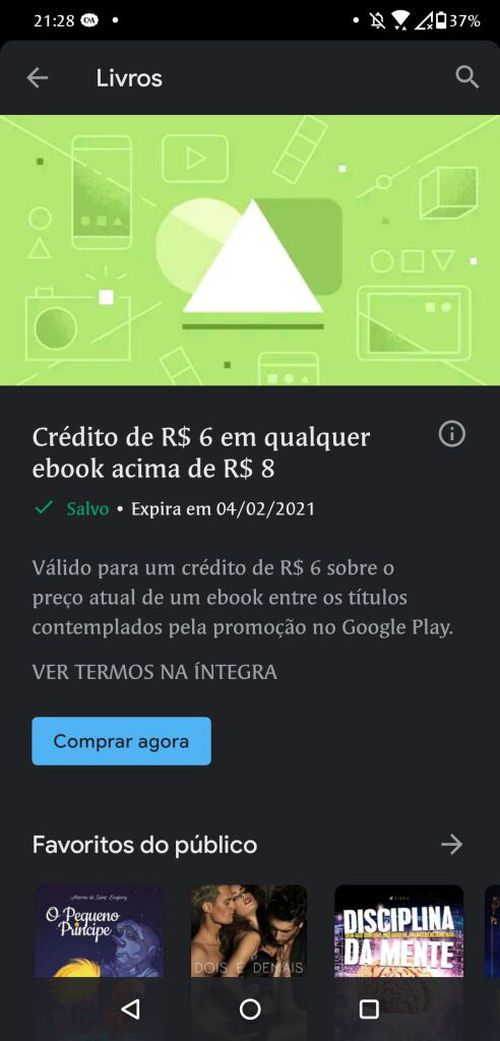Open the Favoritos do público arrow
The image size is (500, 1041).
(x=452, y=844)
